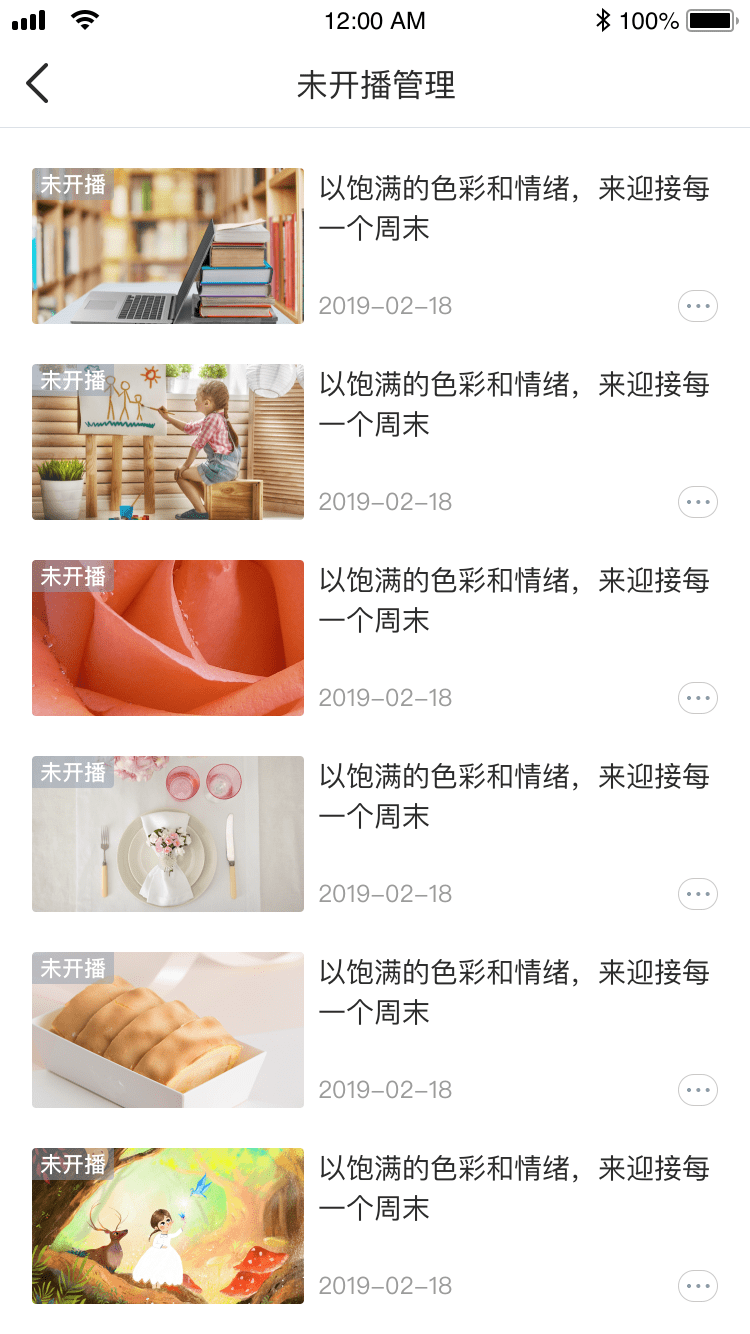
Task: Select the broadcast with the orange rose thumbnail
Action: (168, 638)
